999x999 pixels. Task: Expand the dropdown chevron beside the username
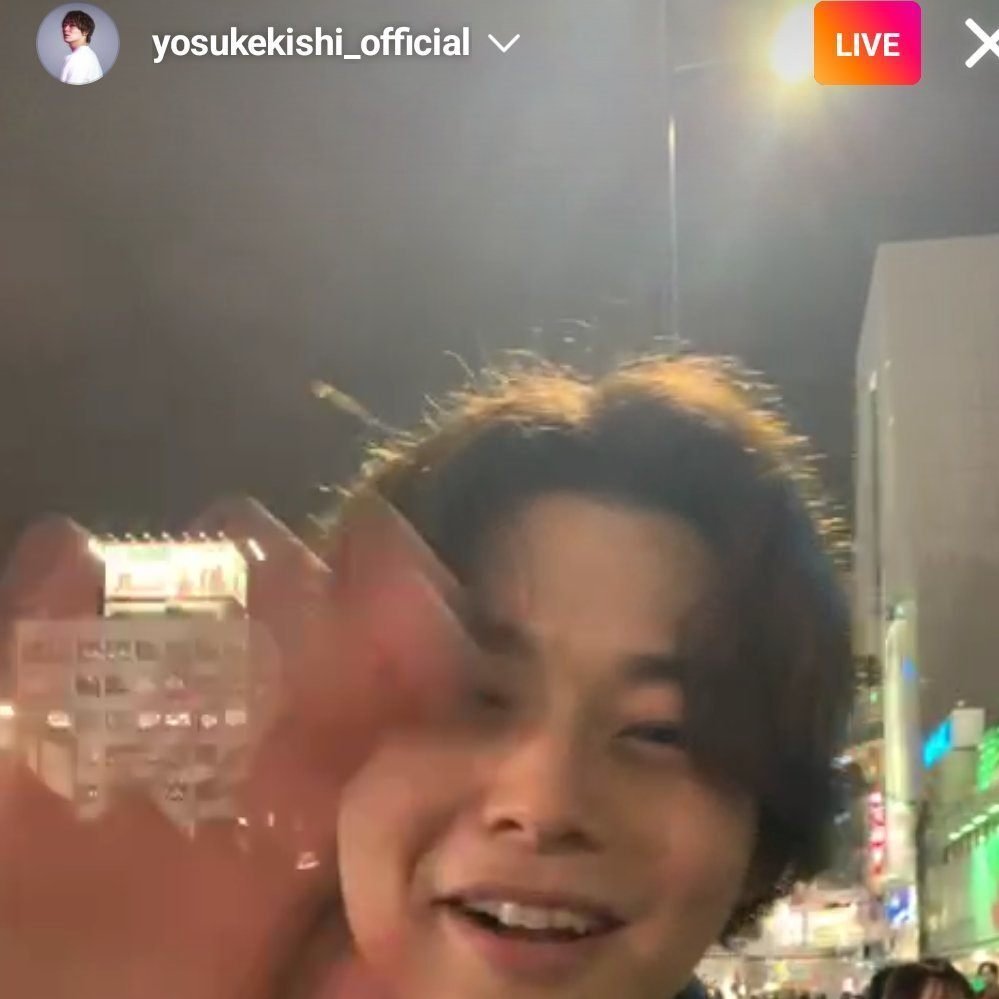503,44
